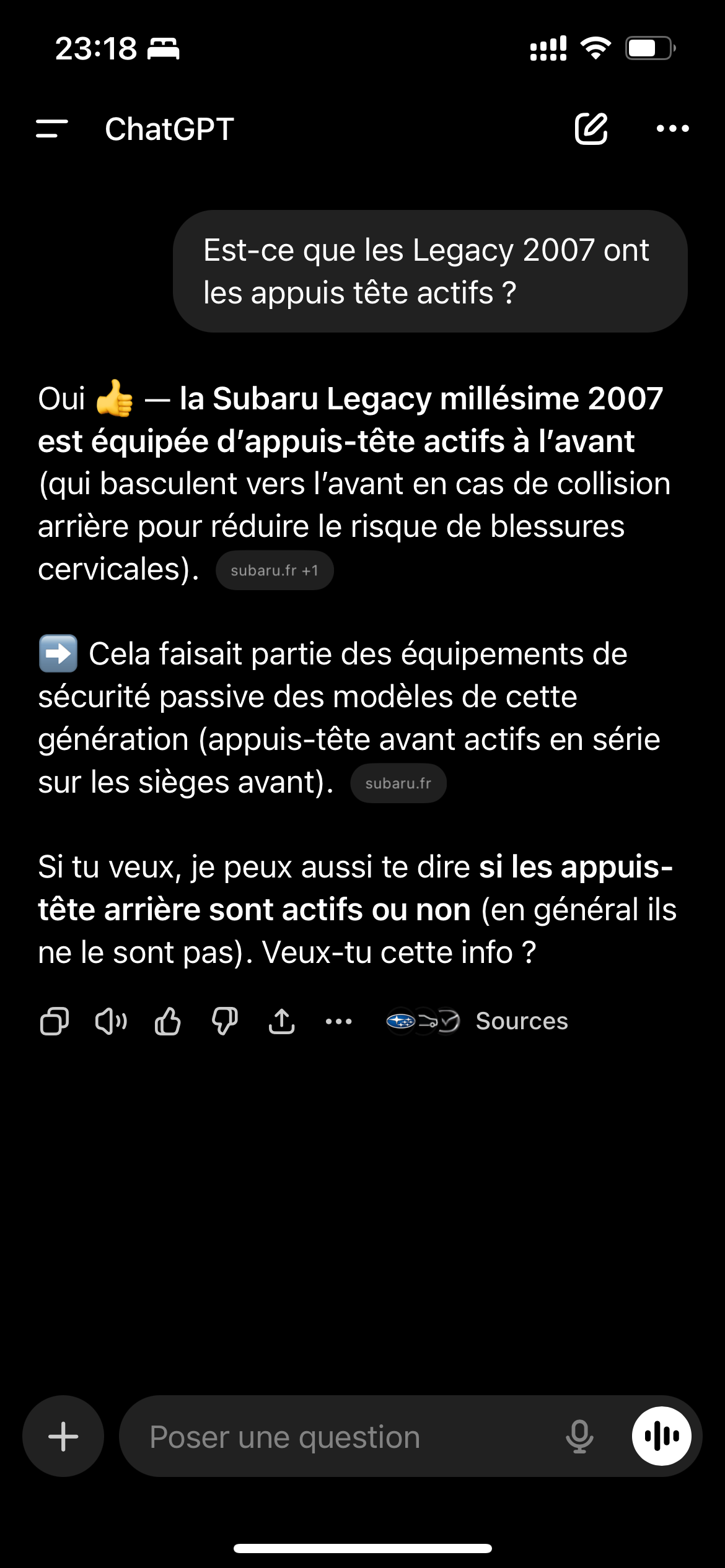Open the sidebar menu
Image resolution: width=725 pixels, height=1568 pixels.
tap(52, 129)
